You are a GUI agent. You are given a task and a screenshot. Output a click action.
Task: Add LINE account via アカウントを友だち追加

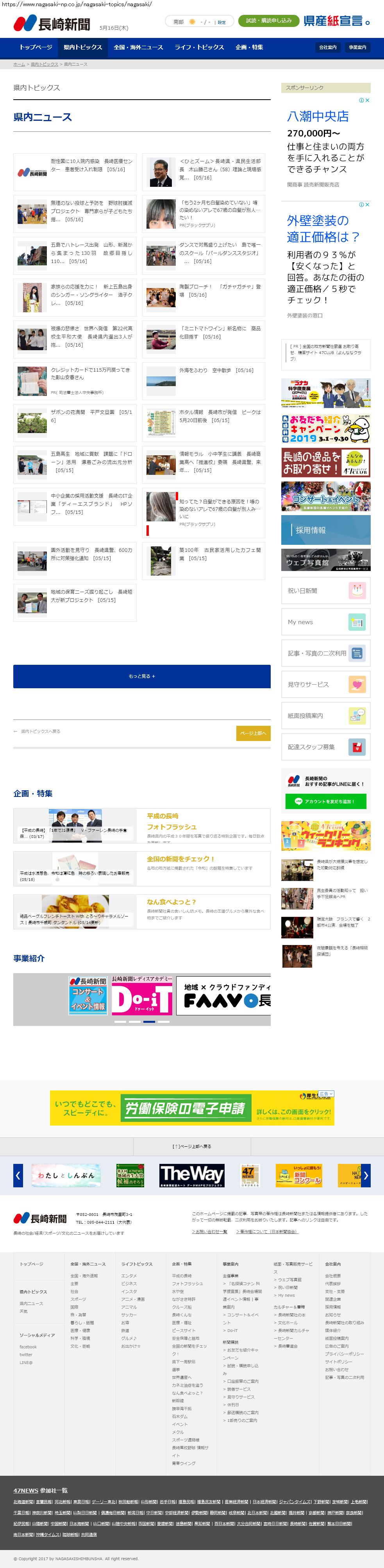[325, 802]
